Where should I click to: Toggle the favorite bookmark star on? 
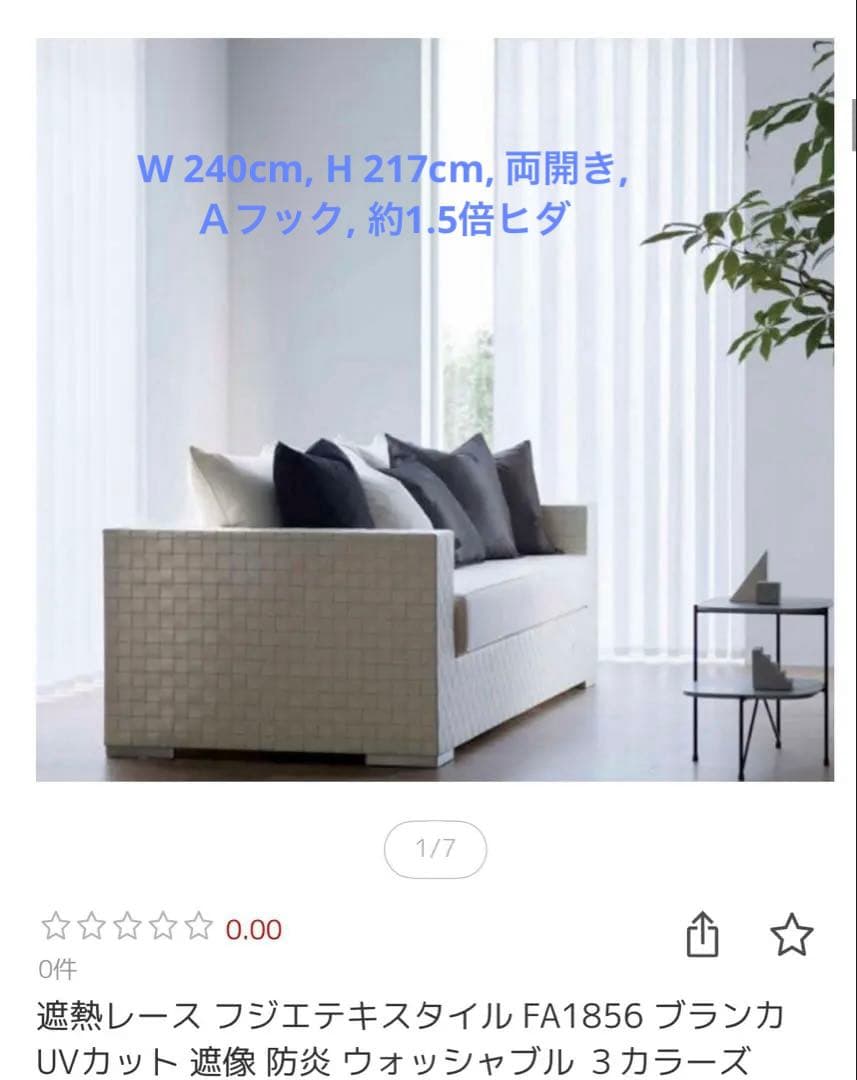(x=791, y=933)
